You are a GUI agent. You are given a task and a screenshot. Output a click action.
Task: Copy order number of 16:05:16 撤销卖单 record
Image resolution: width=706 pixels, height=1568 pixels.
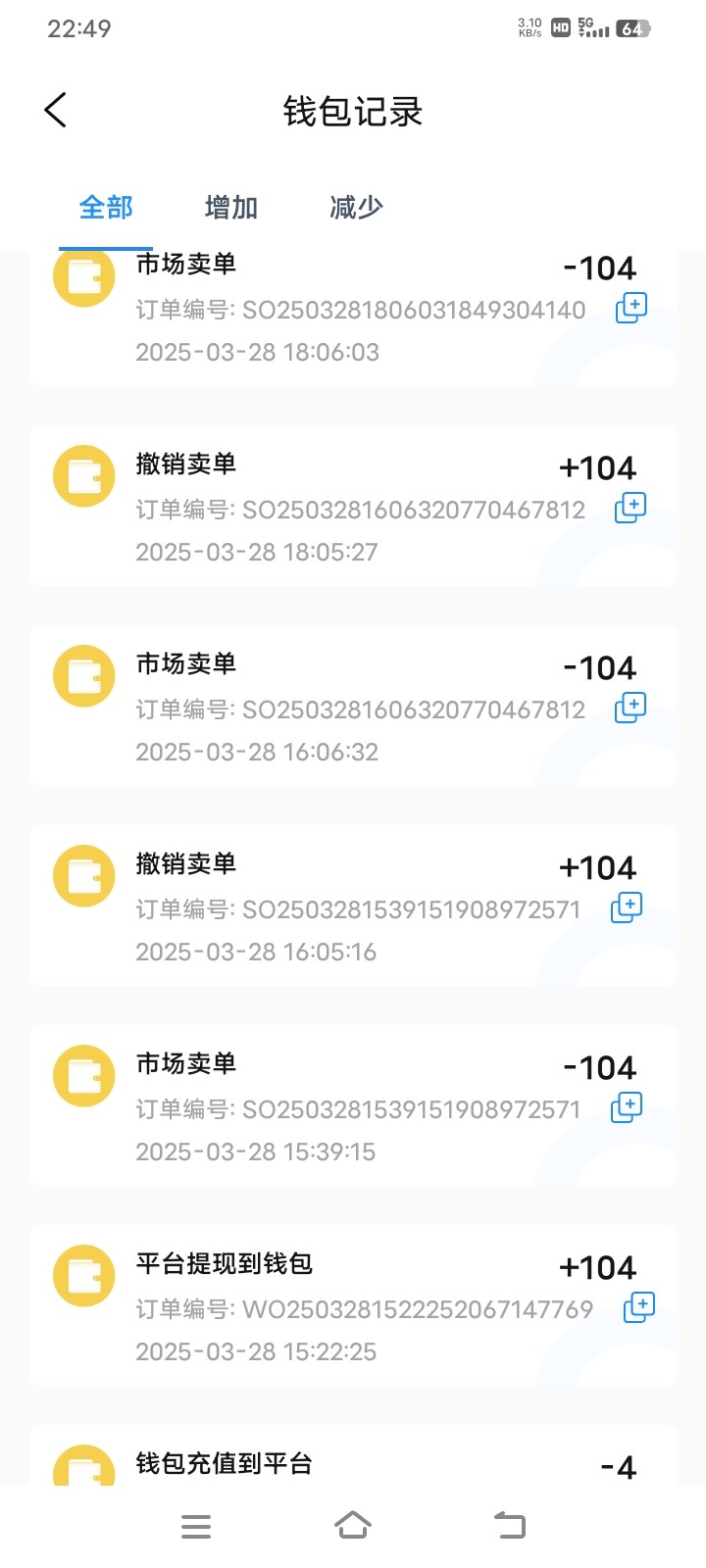click(627, 907)
